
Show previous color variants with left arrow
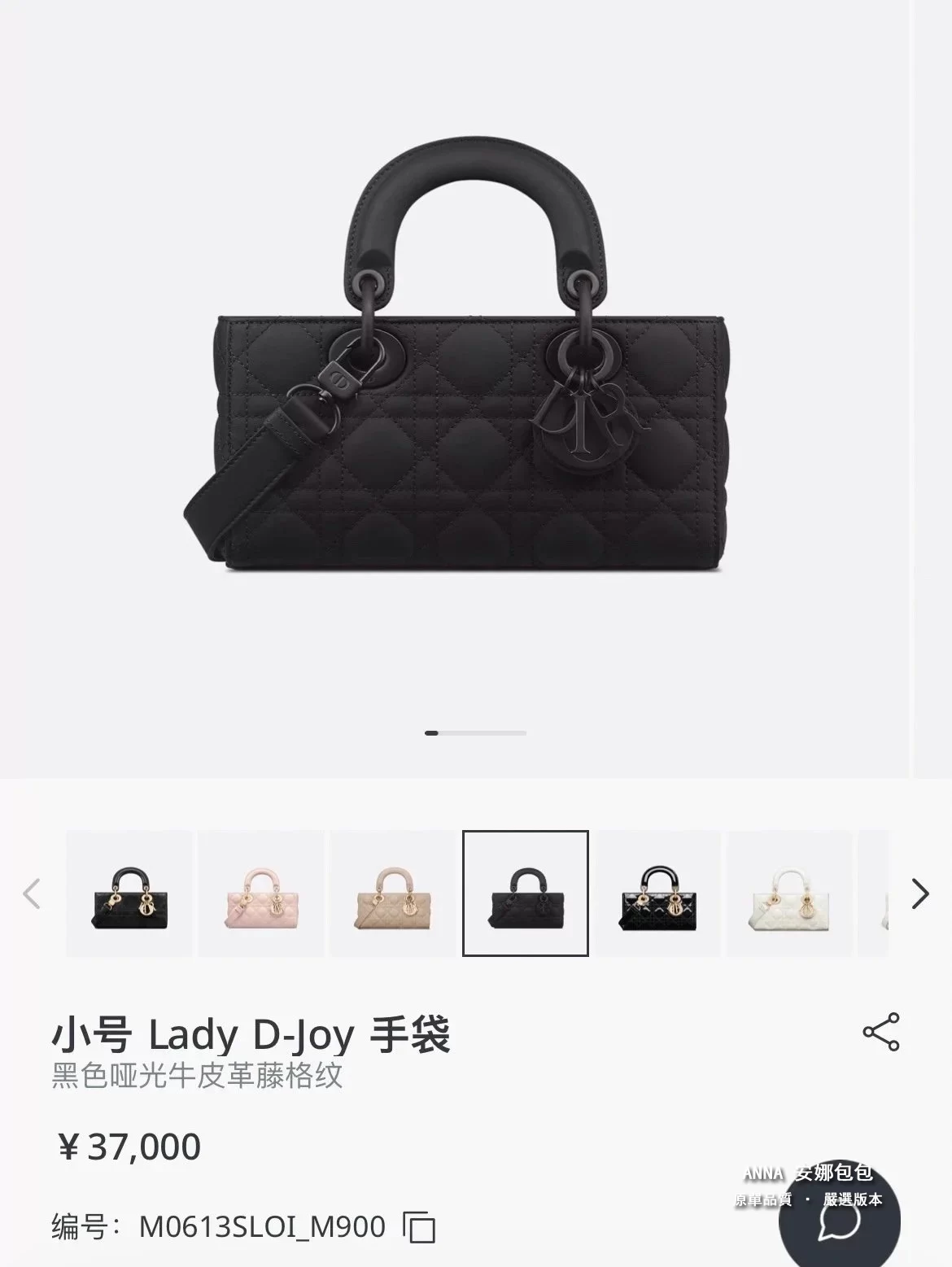[32, 893]
